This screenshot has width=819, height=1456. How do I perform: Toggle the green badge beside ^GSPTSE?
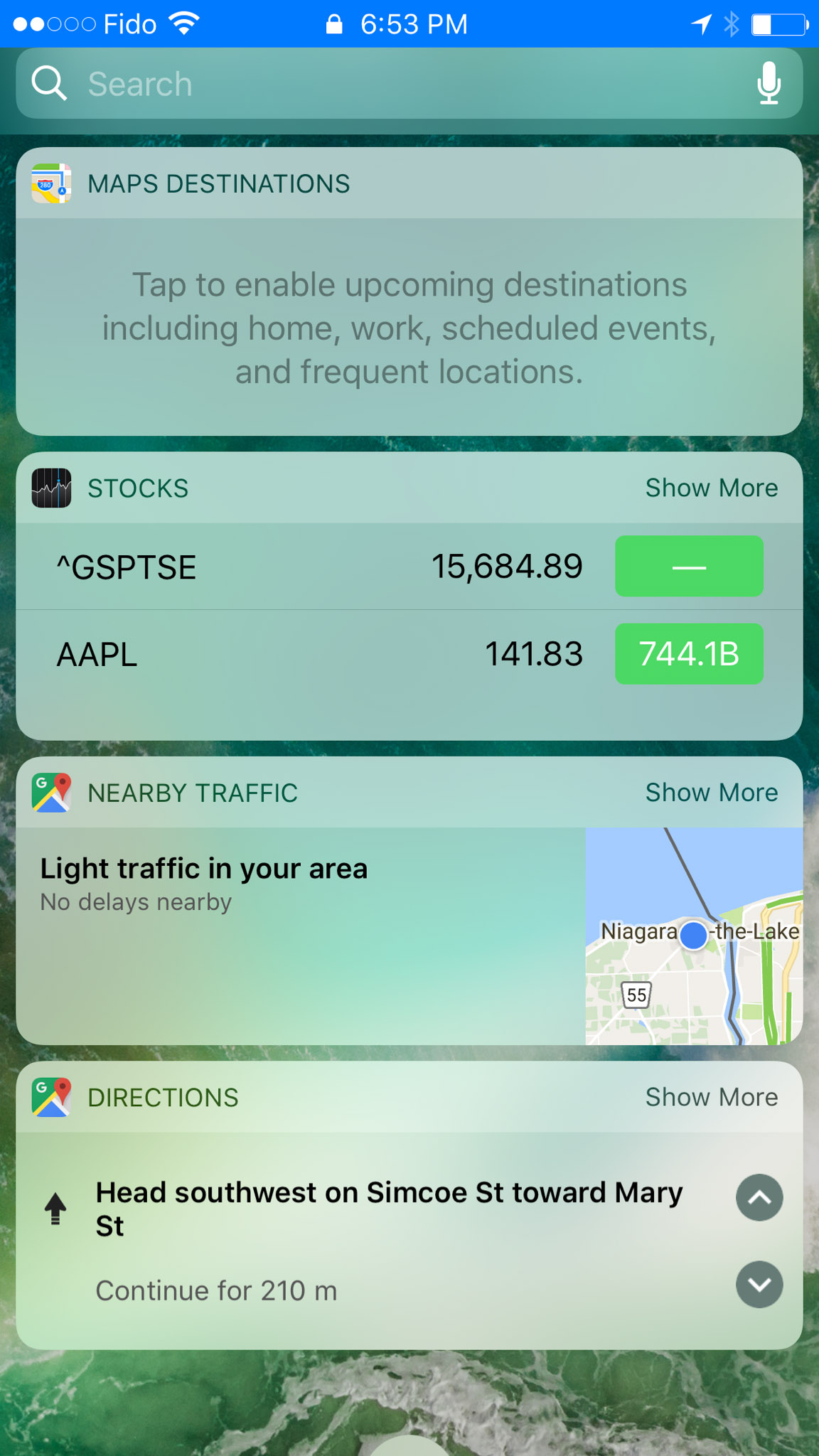[x=689, y=567]
